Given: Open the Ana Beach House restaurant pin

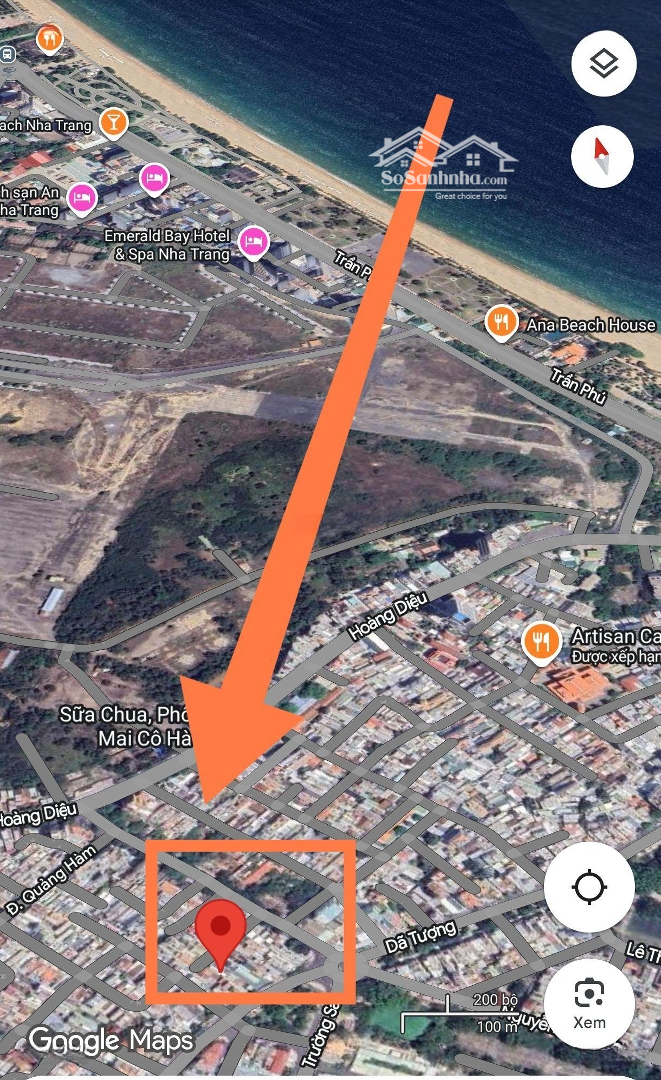Looking at the screenshot, I should click(x=501, y=322).
